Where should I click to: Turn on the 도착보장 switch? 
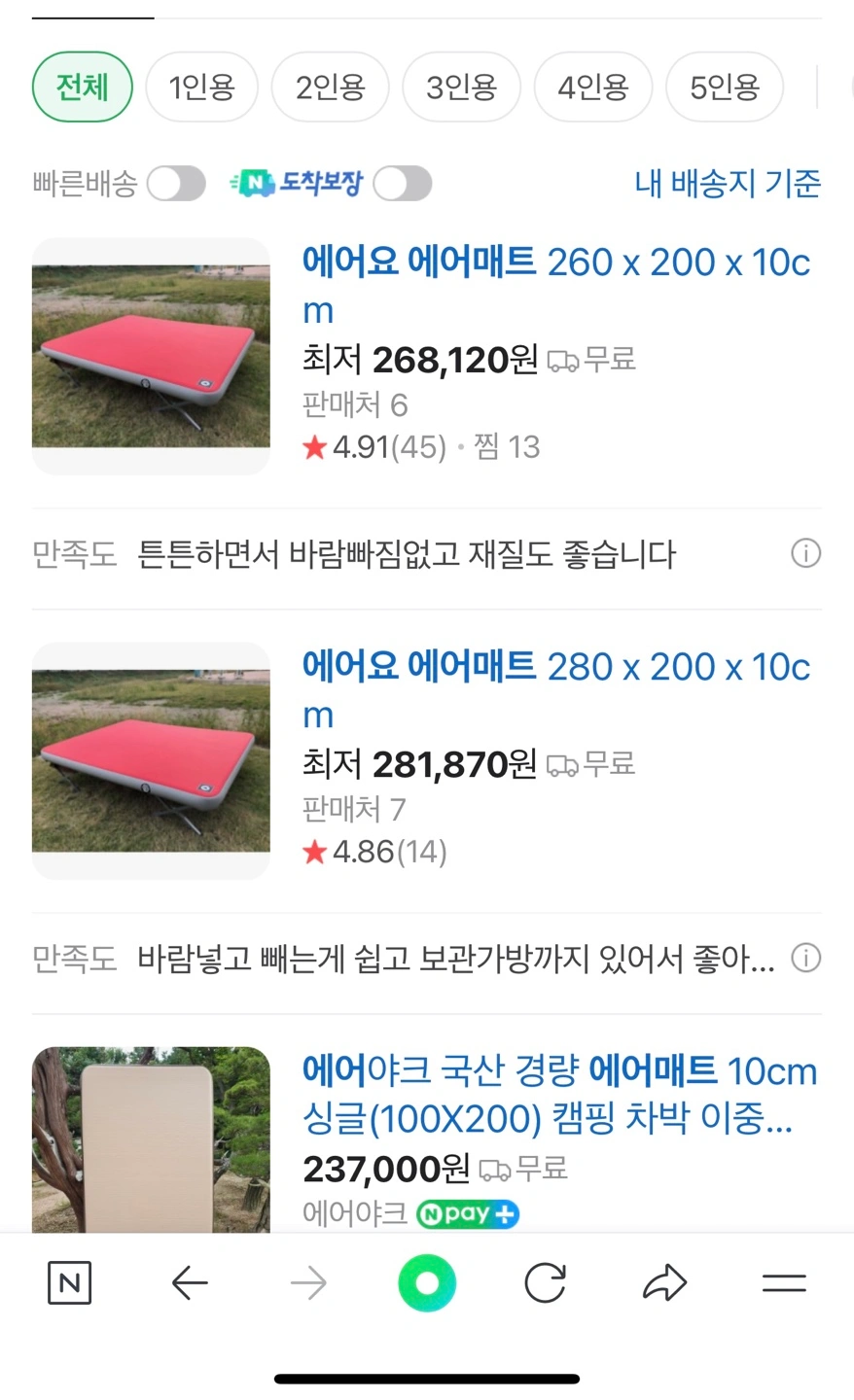[403, 184]
